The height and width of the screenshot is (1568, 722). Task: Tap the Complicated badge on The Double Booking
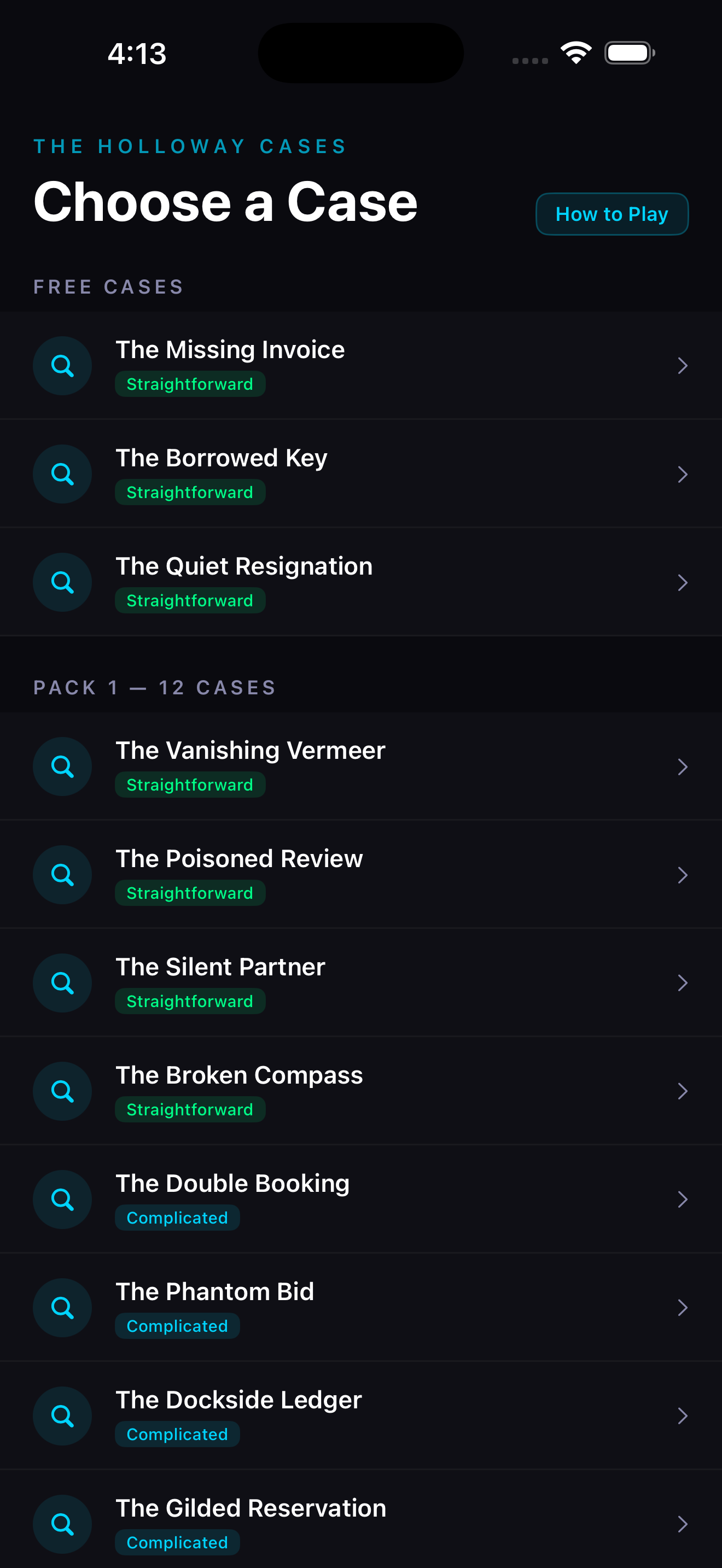click(x=177, y=1218)
